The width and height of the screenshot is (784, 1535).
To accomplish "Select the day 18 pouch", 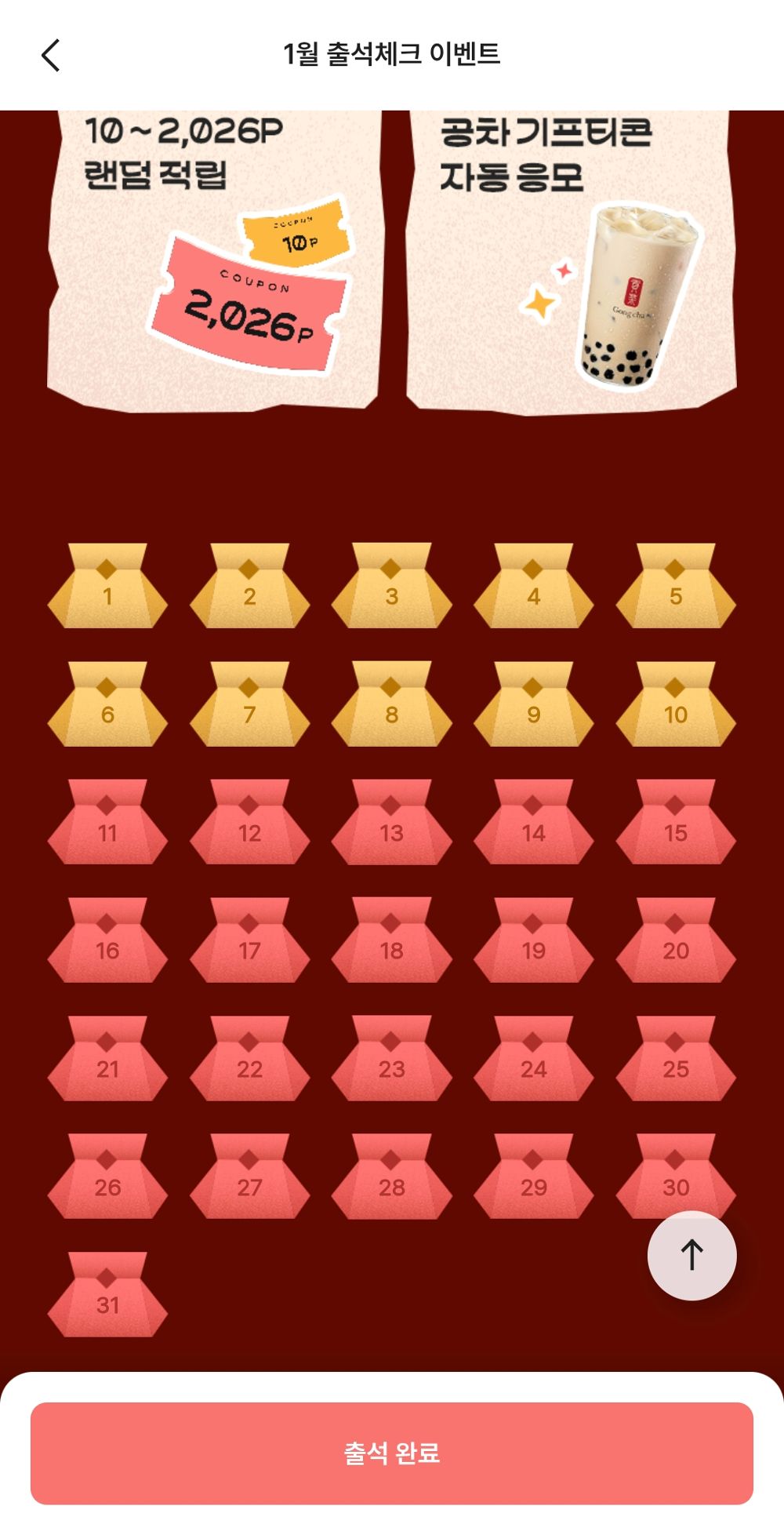I will (391, 941).
